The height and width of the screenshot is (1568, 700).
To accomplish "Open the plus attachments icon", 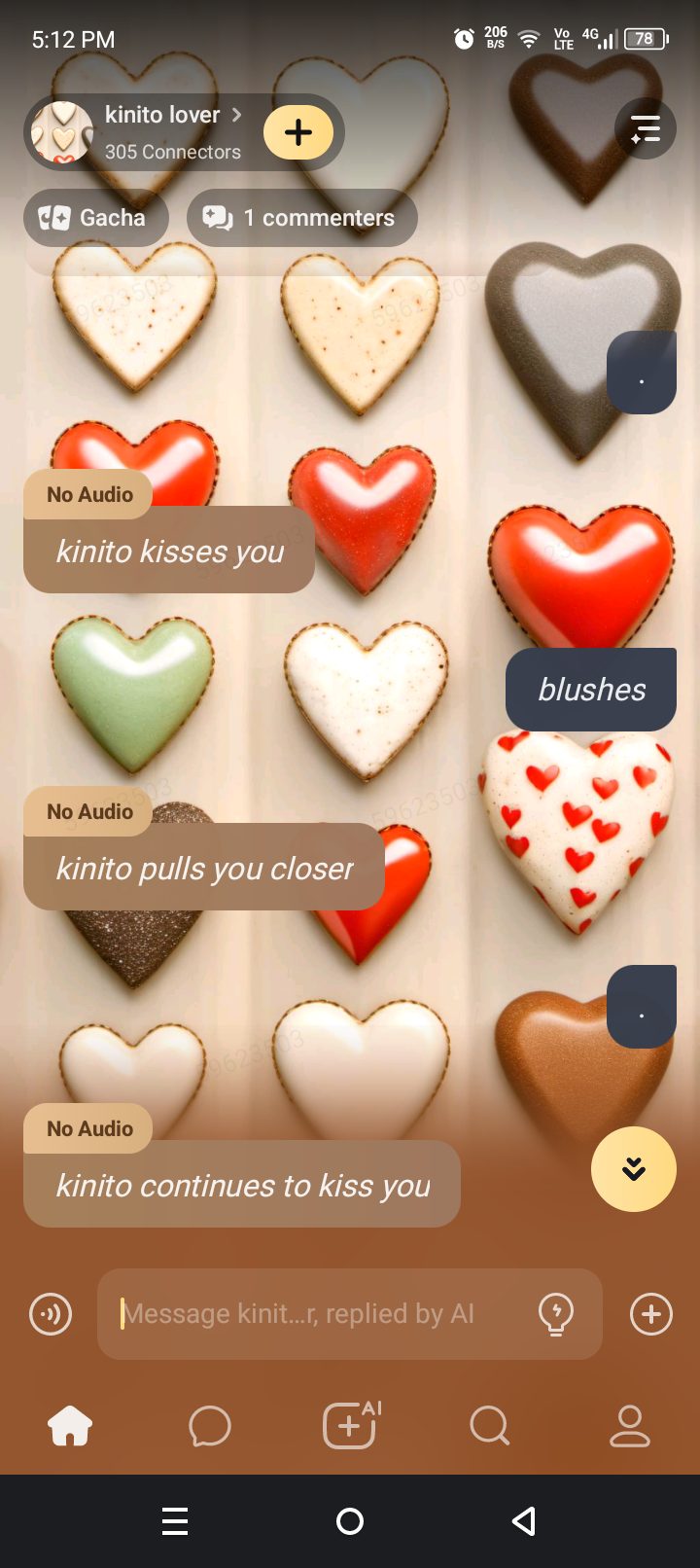I will pos(651,1315).
